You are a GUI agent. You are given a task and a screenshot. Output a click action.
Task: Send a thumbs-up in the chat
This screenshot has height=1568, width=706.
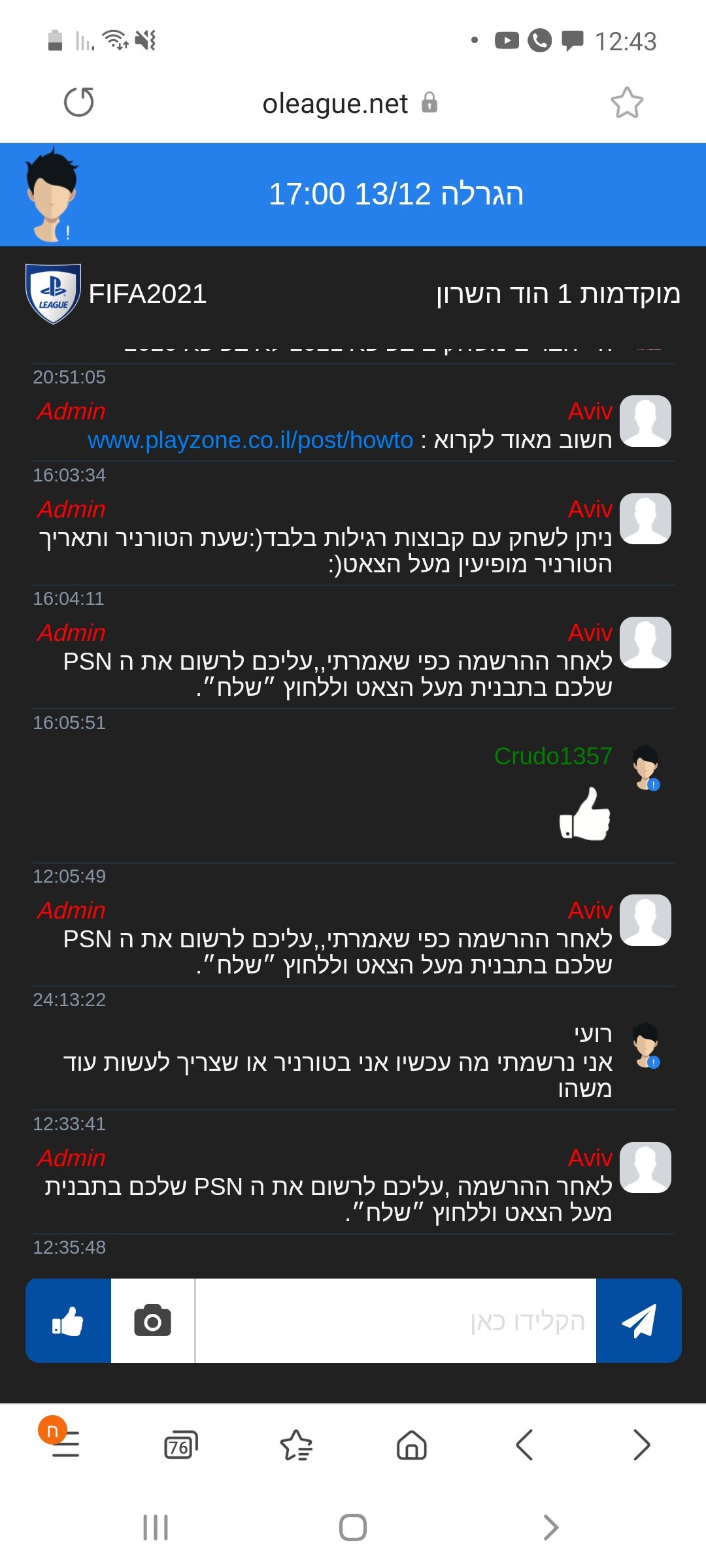pyautogui.click(x=68, y=1320)
